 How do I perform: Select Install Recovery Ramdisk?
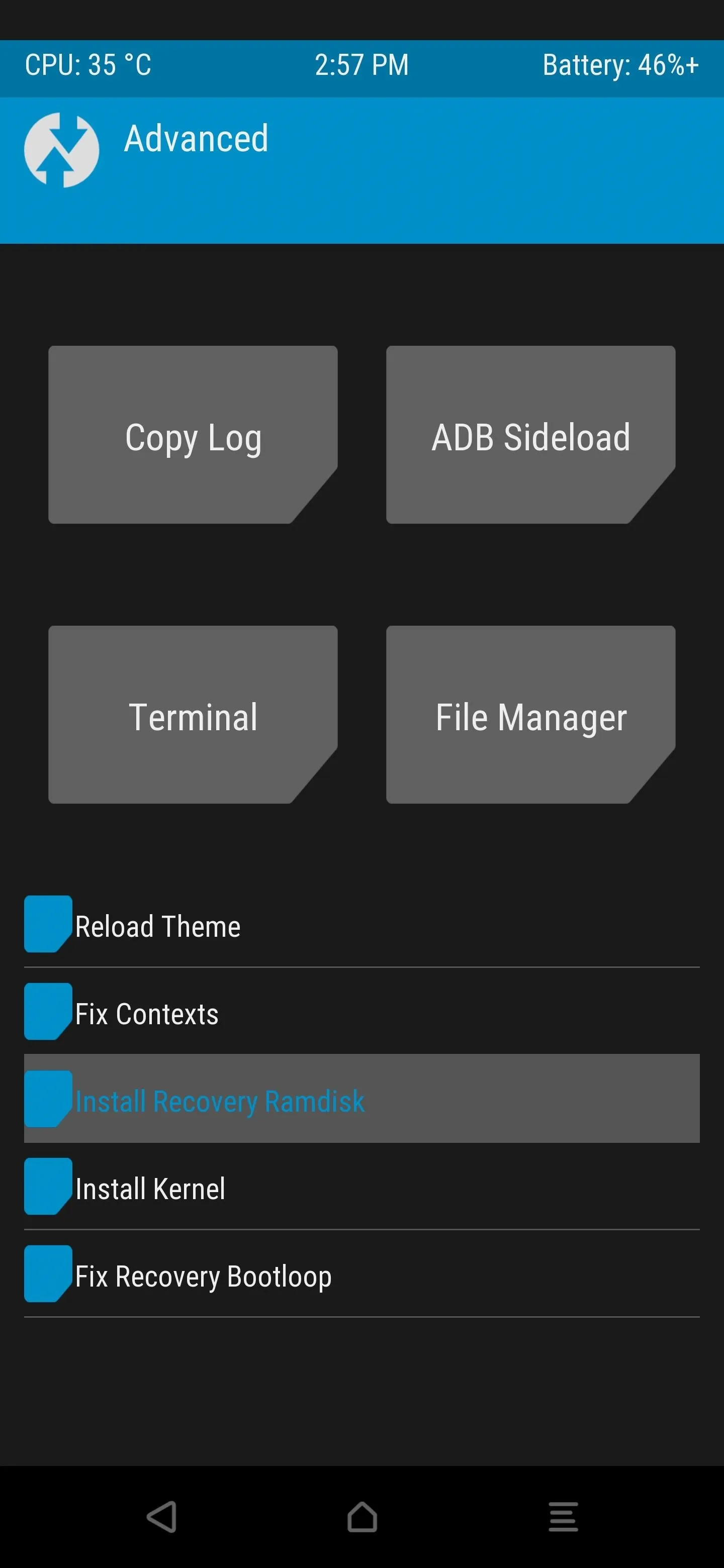[361, 1099]
